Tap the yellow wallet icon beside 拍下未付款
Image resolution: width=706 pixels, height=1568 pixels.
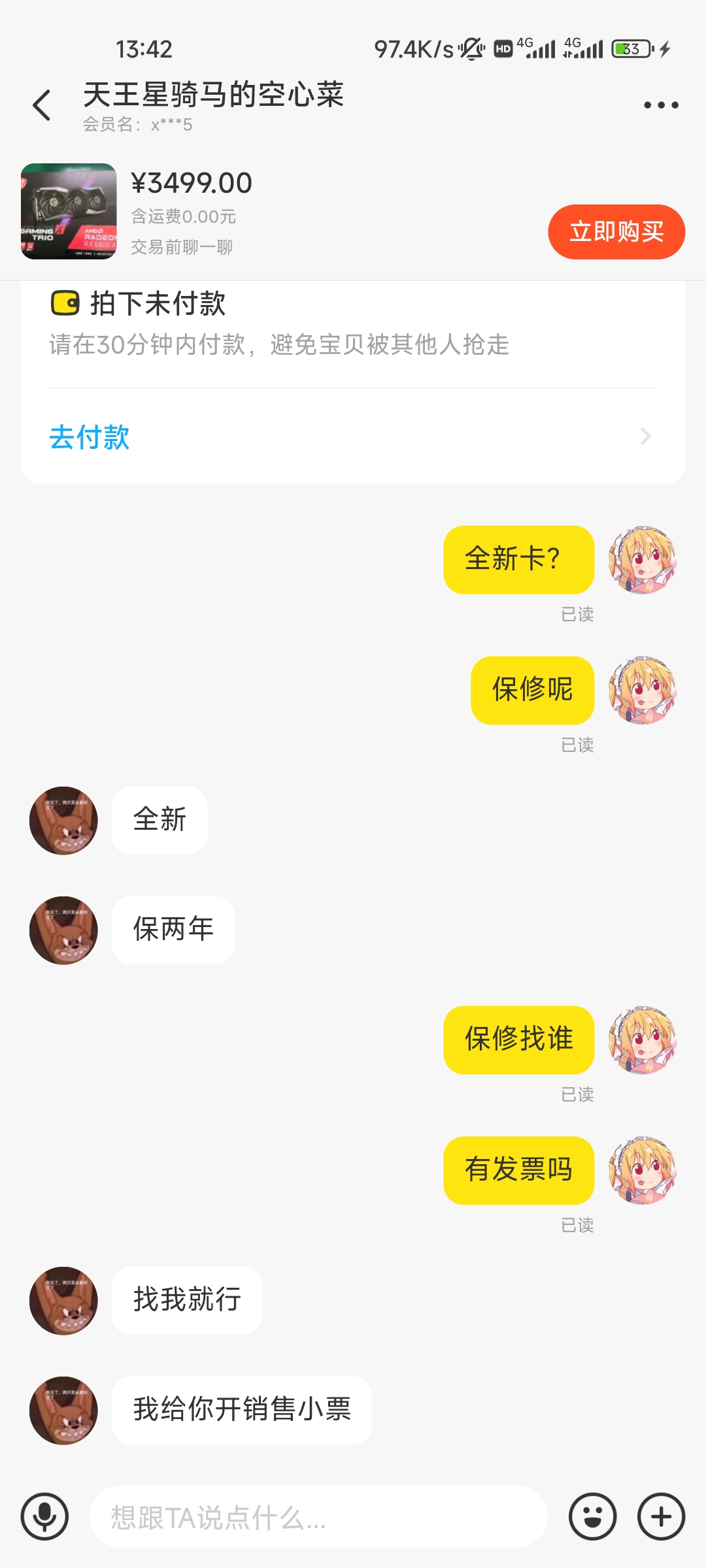pyautogui.click(x=65, y=304)
